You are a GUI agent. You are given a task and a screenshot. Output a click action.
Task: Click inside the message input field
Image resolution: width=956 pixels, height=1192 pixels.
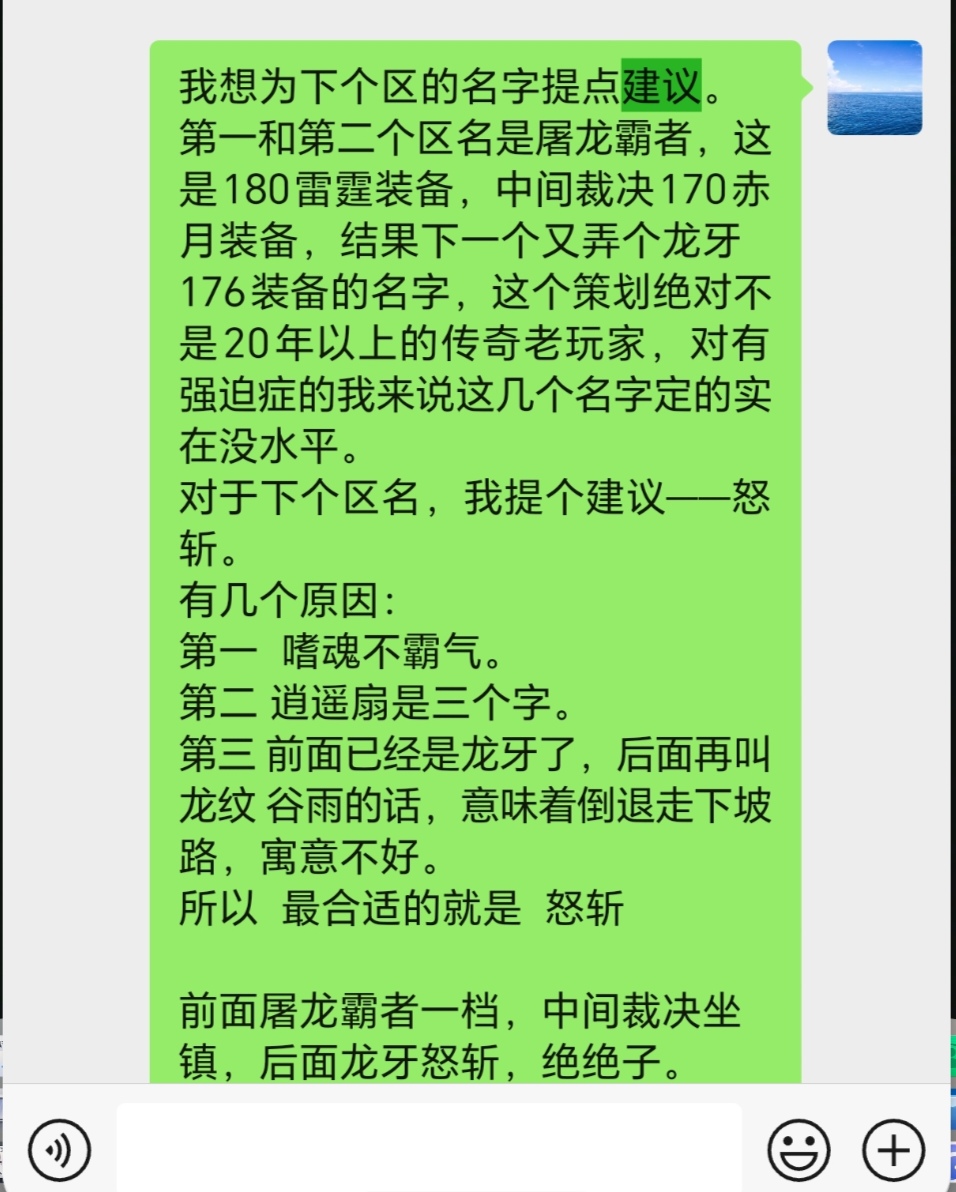[x=430, y=1148]
